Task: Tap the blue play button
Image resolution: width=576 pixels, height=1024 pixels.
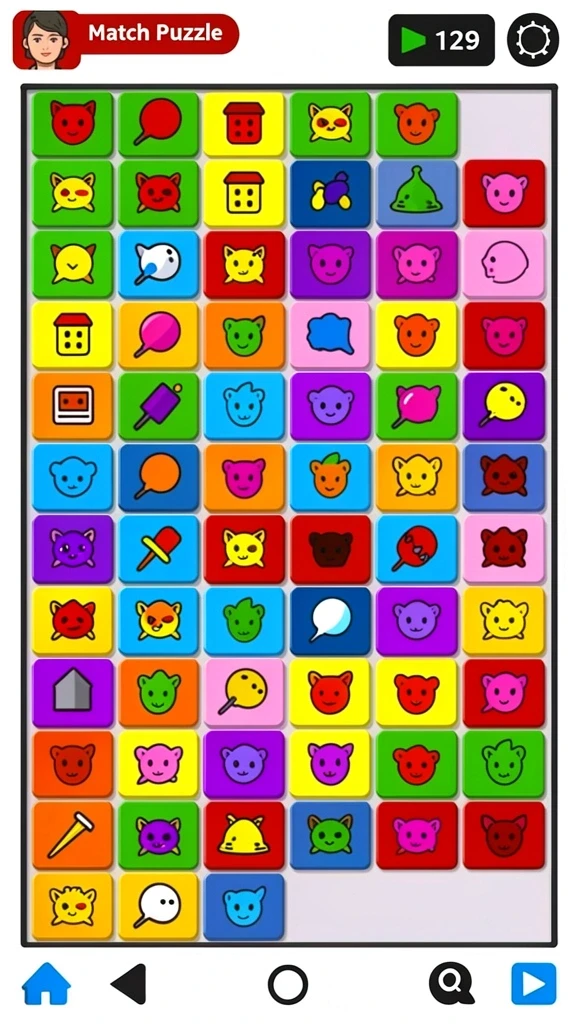Action: (x=534, y=984)
